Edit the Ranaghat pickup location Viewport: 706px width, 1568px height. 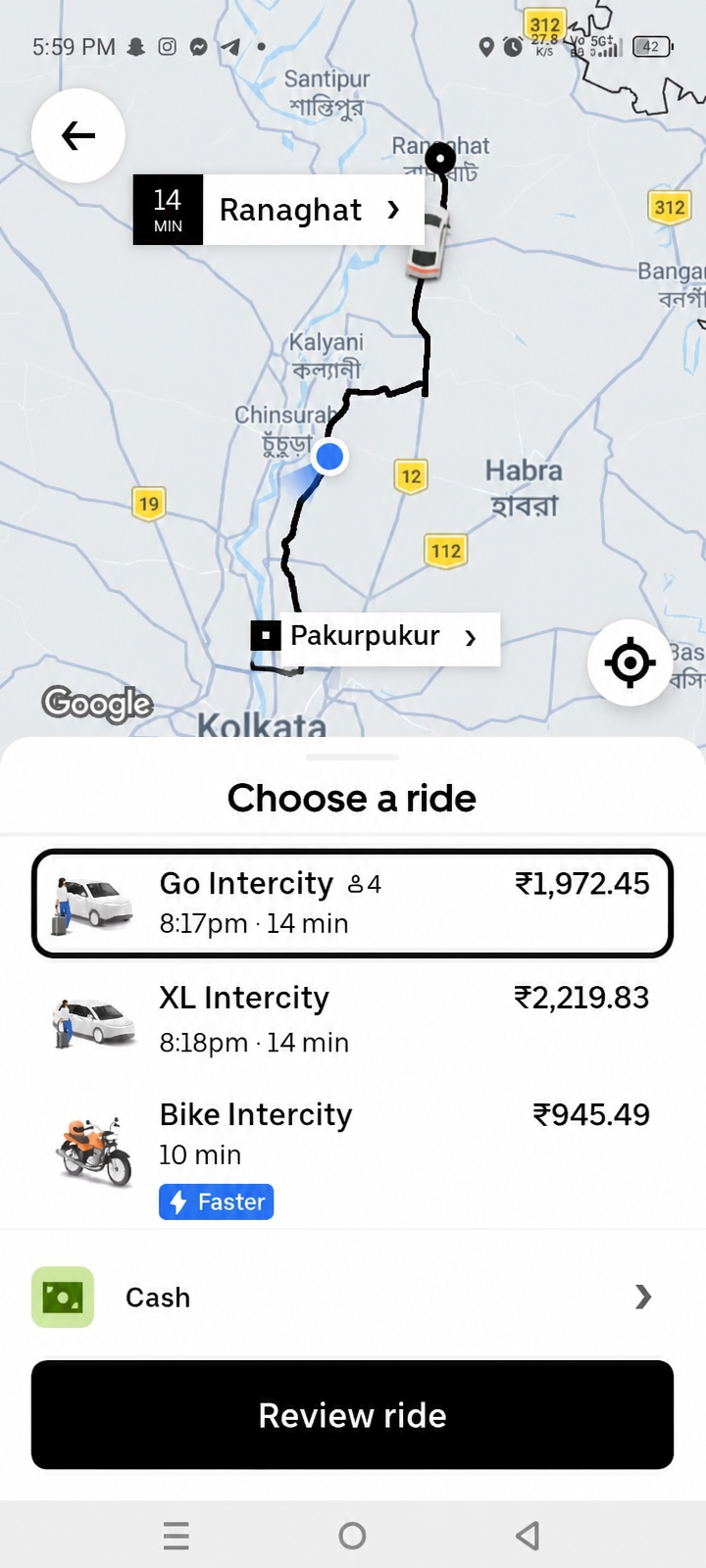coord(278,210)
